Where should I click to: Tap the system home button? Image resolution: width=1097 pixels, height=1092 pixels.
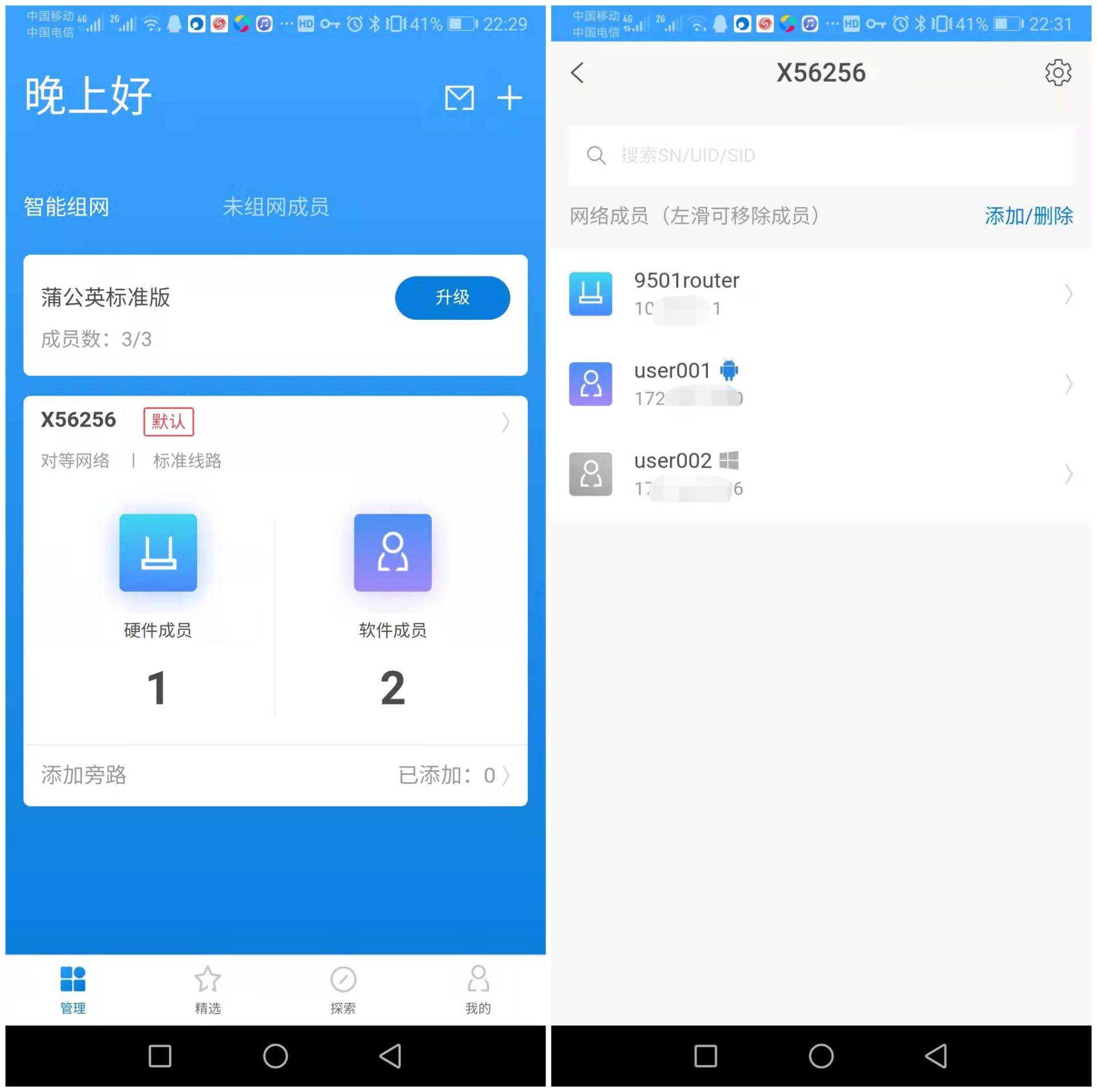coord(821,1055)
